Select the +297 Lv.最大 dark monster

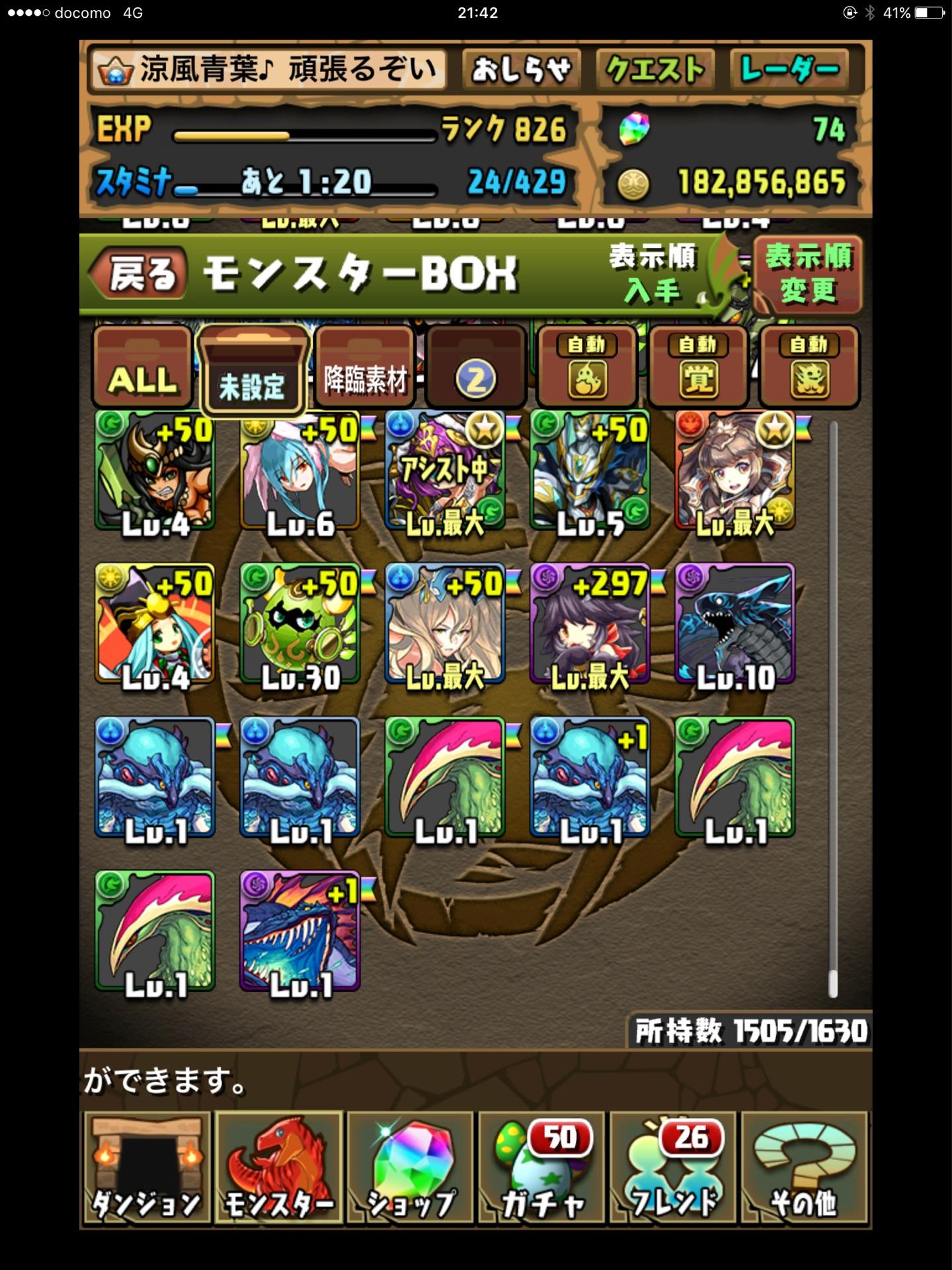click(x=590, y=624)
